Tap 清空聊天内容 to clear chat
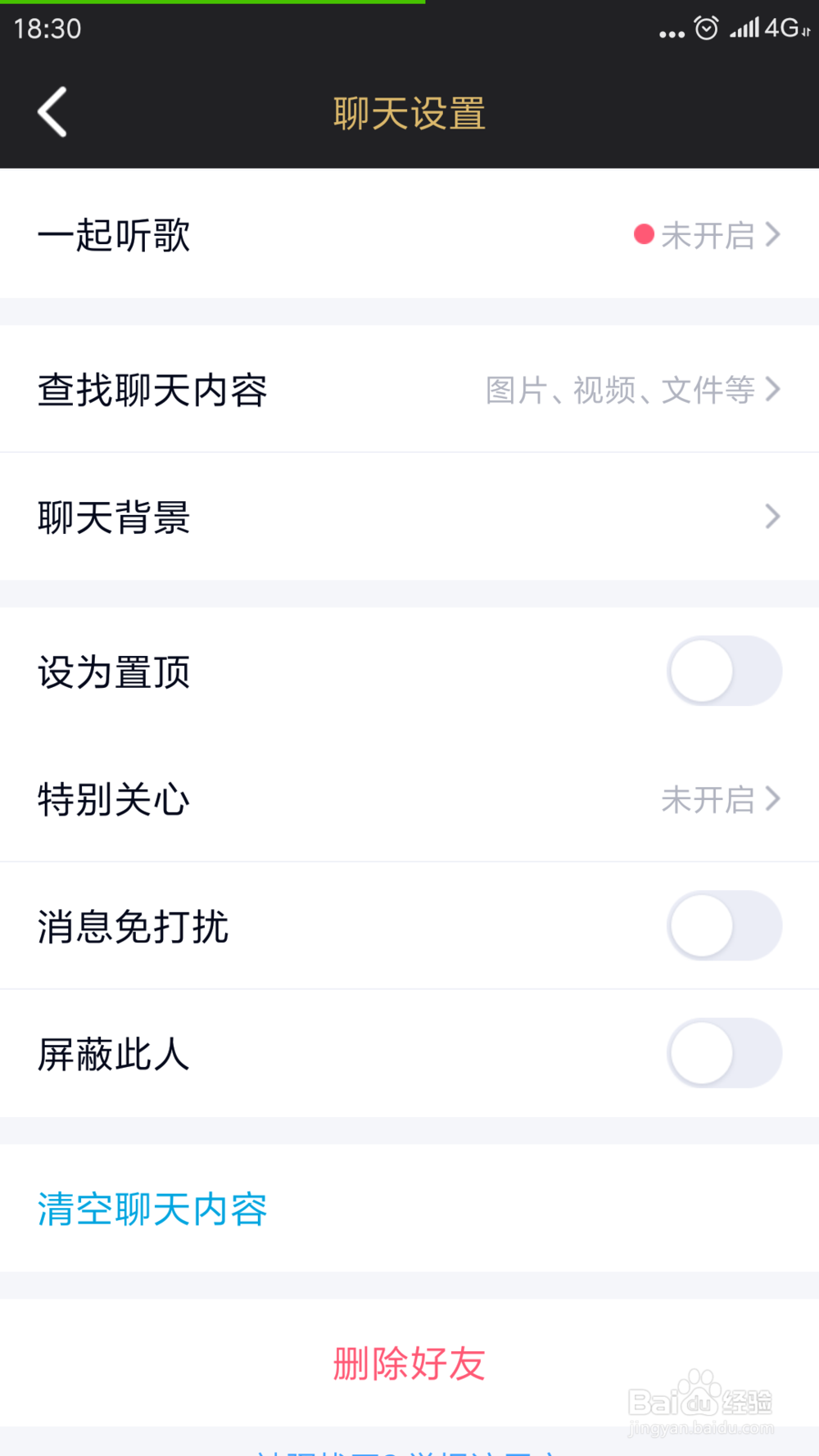This screenshot has height=1456, width=819. [x=151, y=1210]
